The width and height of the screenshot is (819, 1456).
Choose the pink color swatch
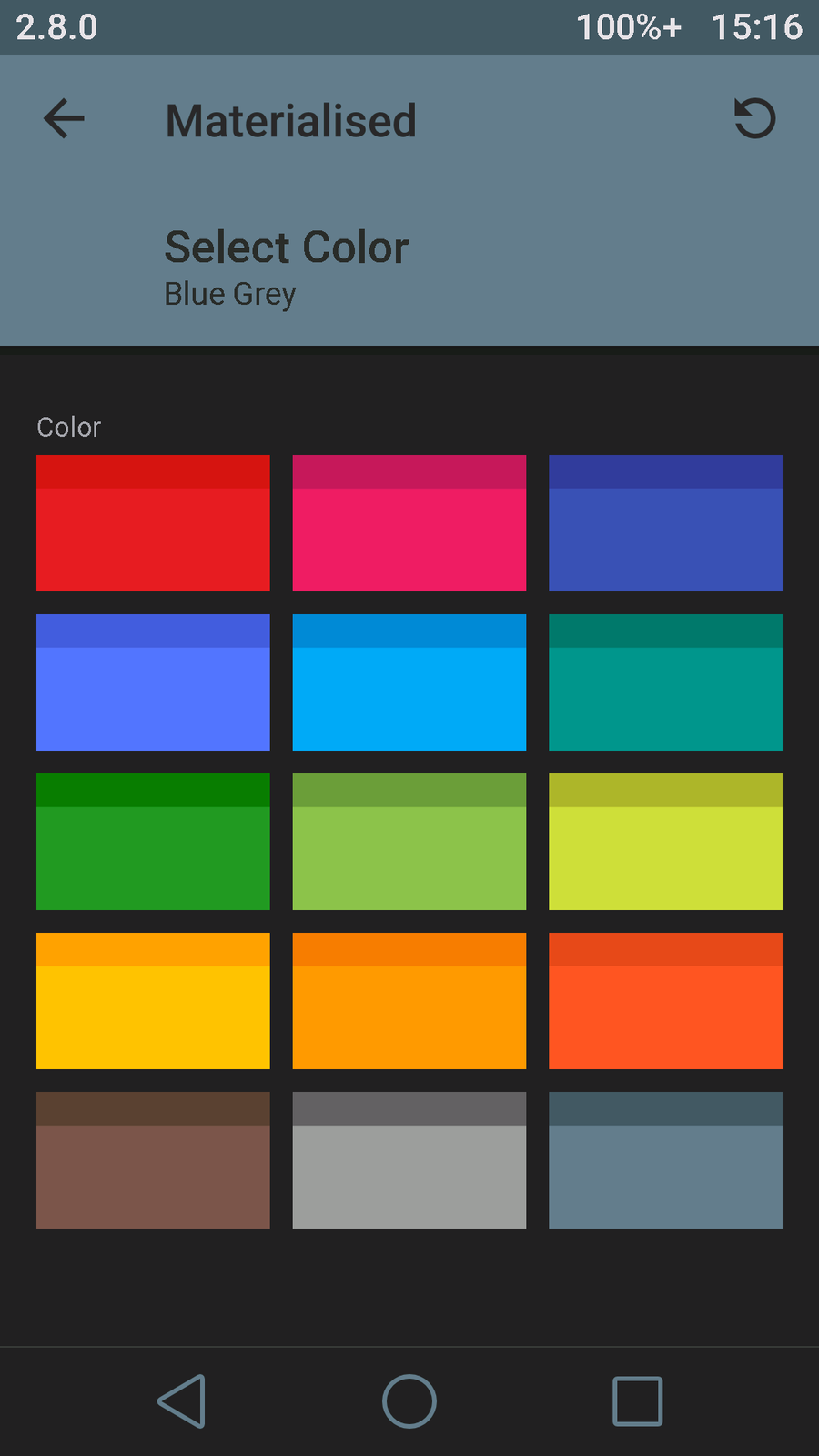pos(409,523)
